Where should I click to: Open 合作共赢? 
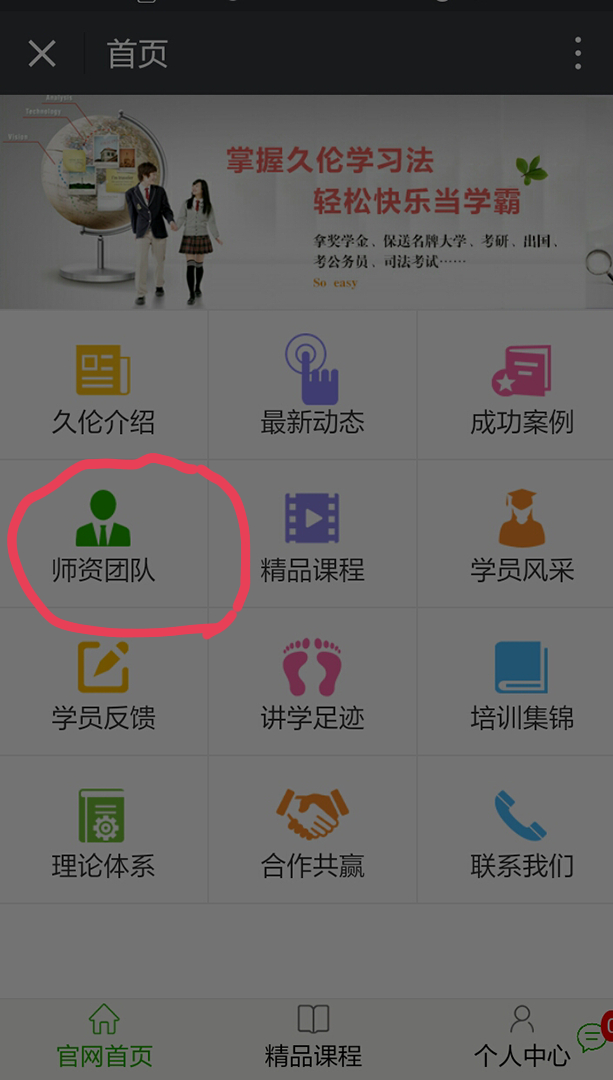(x=312, y=830)
